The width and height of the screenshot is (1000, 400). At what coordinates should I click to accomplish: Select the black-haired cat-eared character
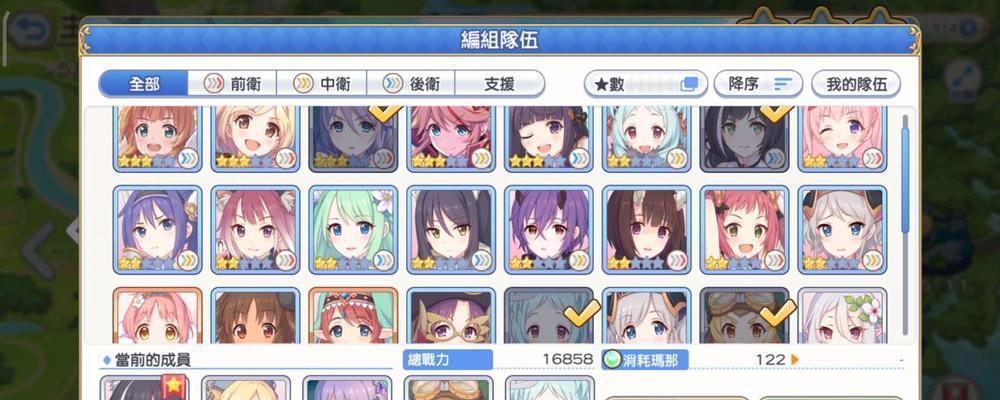[x=450, y=229]
